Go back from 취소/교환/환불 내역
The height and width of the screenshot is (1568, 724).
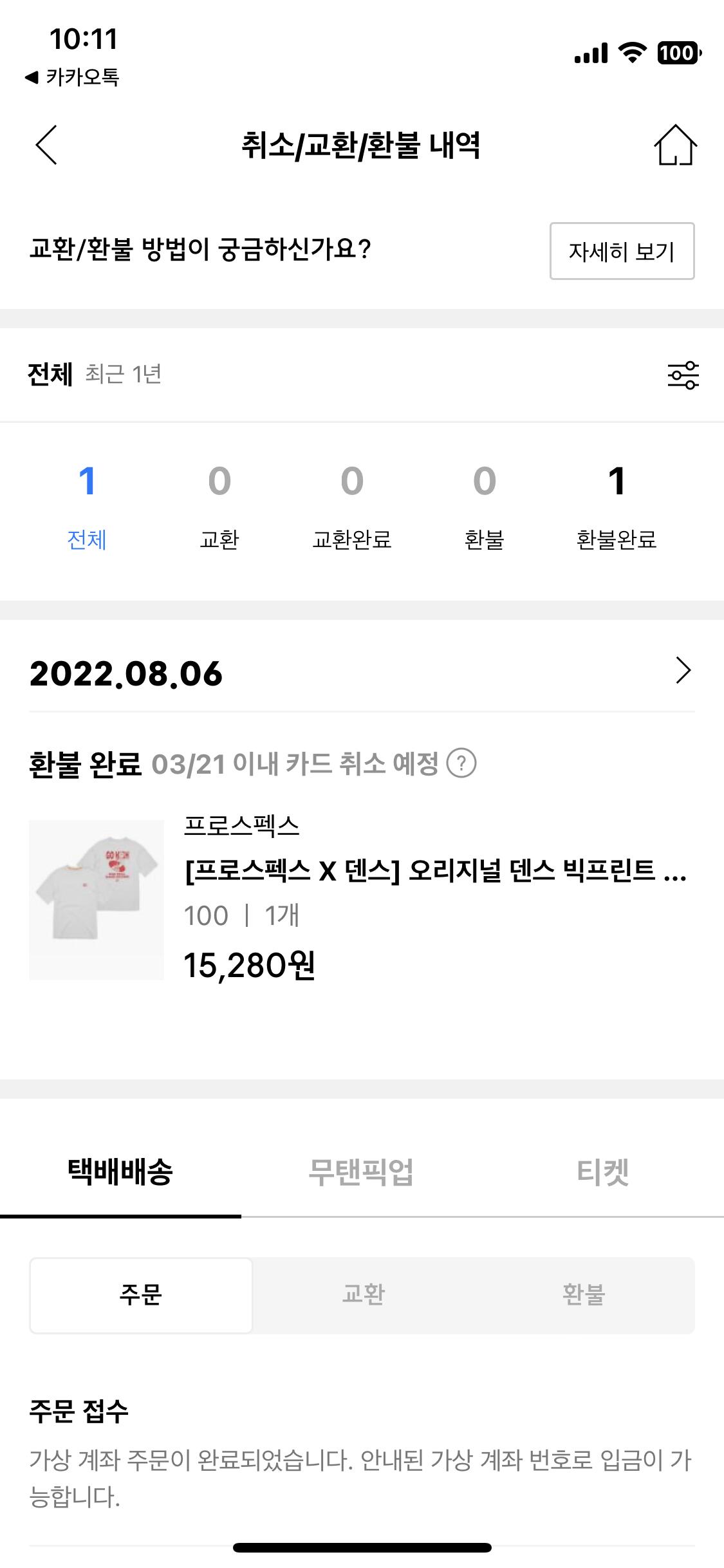point(46,145)
